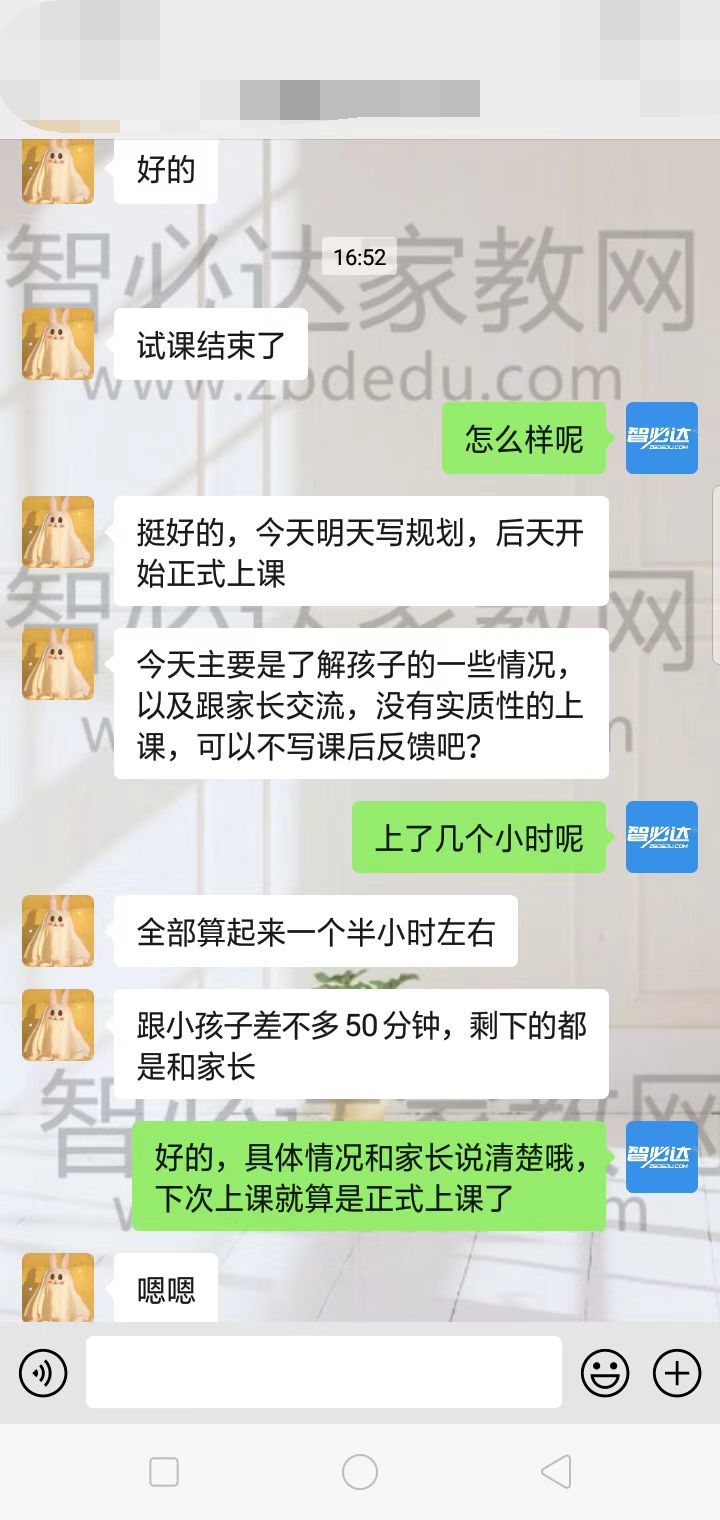Return to the home screen
Viewport: 720px width, 1520px height.
tap(360, 1471)
